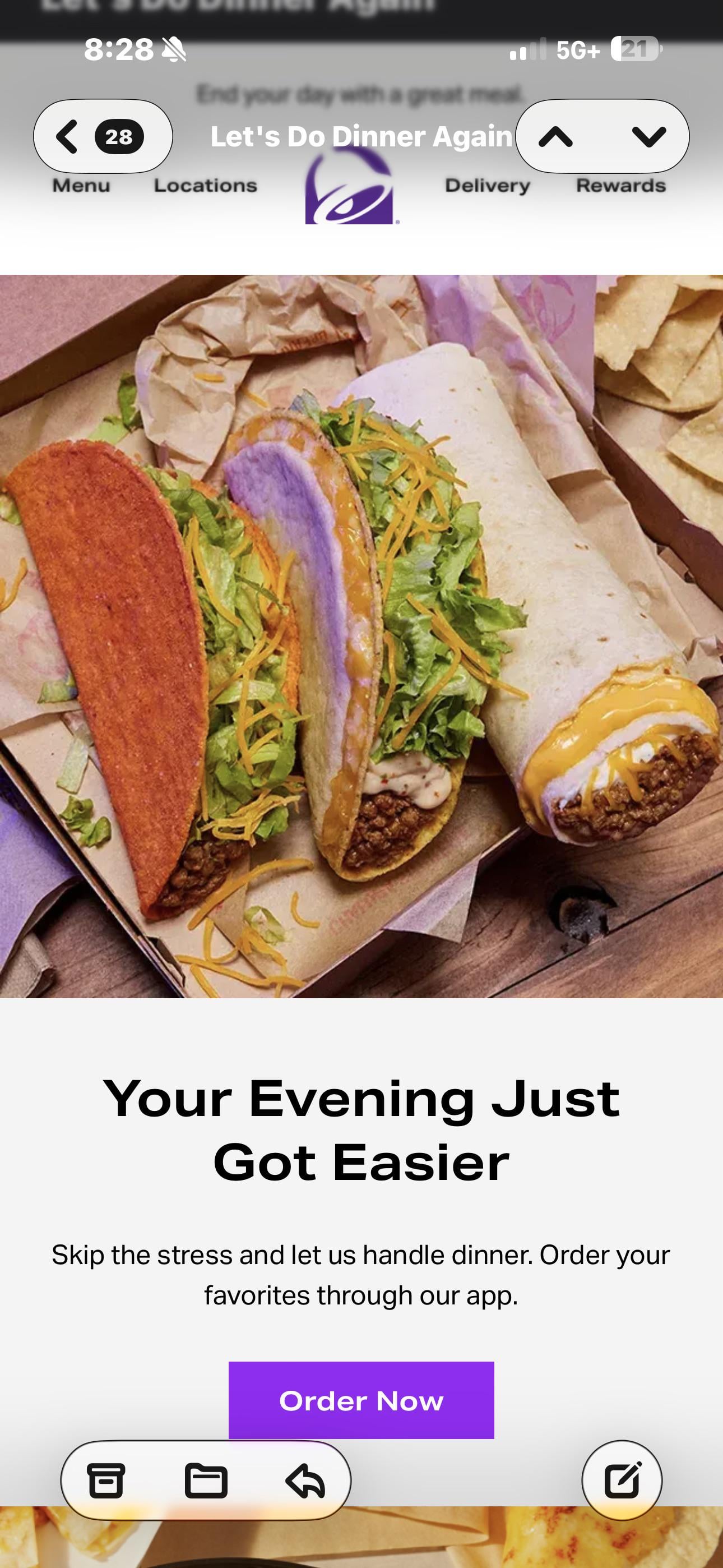Jump to the next email
The image size is (723, 1568).
(x=649, y=136)
